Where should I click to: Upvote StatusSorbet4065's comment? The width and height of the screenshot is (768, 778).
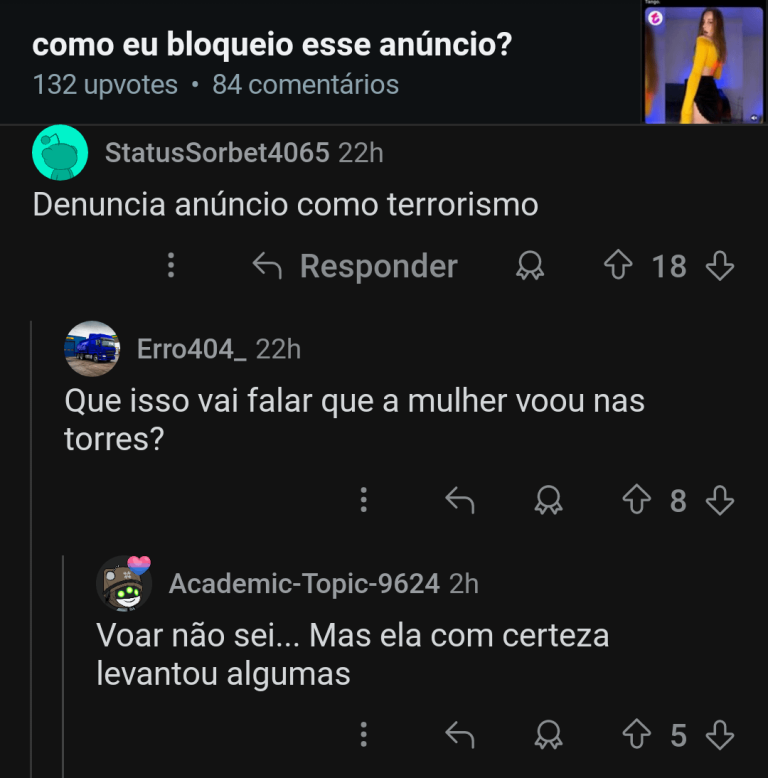pos(619,266)
